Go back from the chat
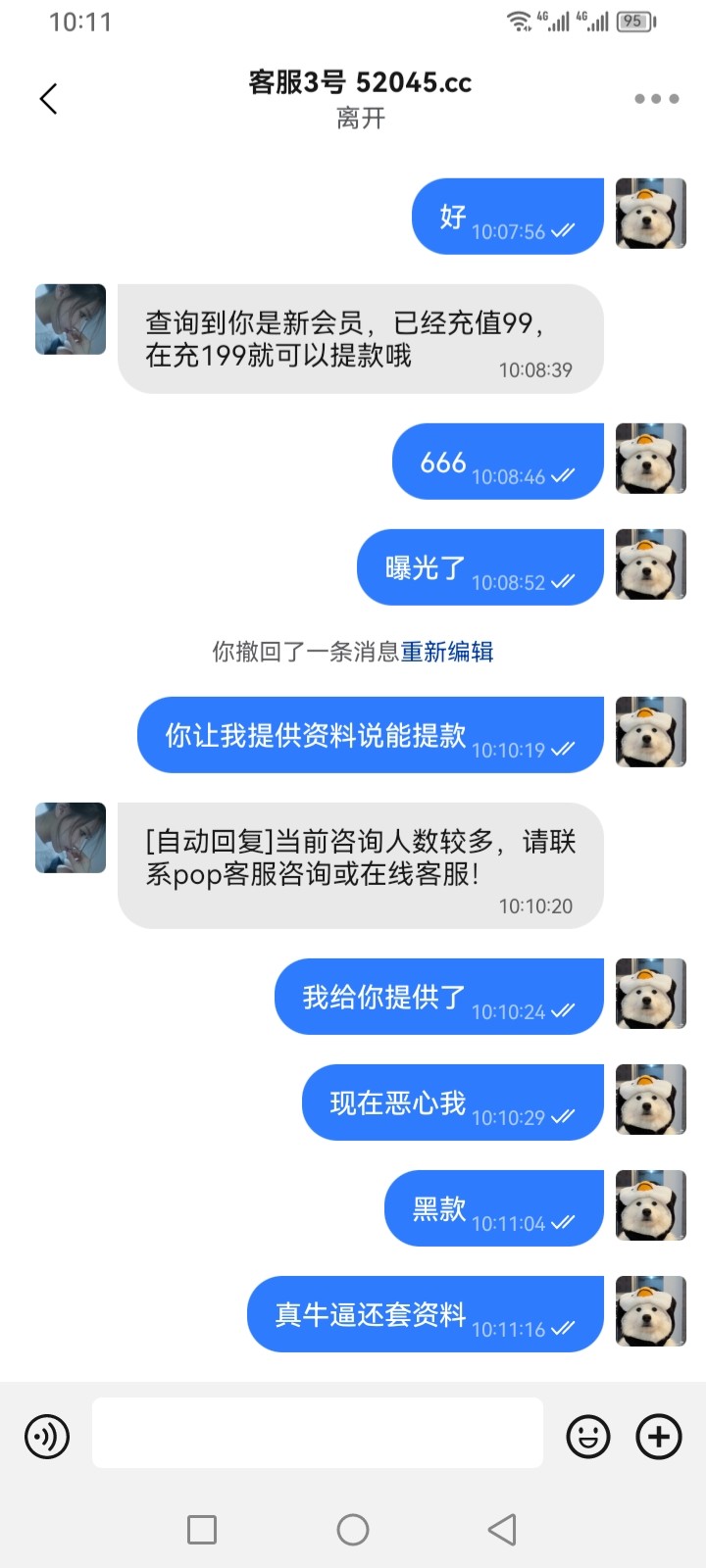The width and height of the screenshot is (706, 1568). click(x=49, y=99)
